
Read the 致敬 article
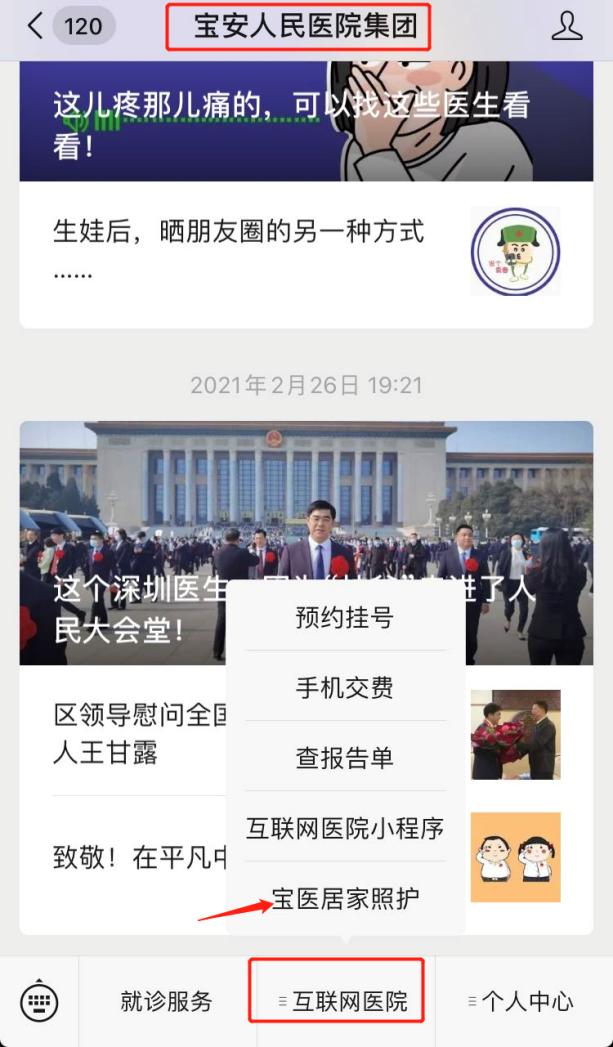(x=130, y=857)
